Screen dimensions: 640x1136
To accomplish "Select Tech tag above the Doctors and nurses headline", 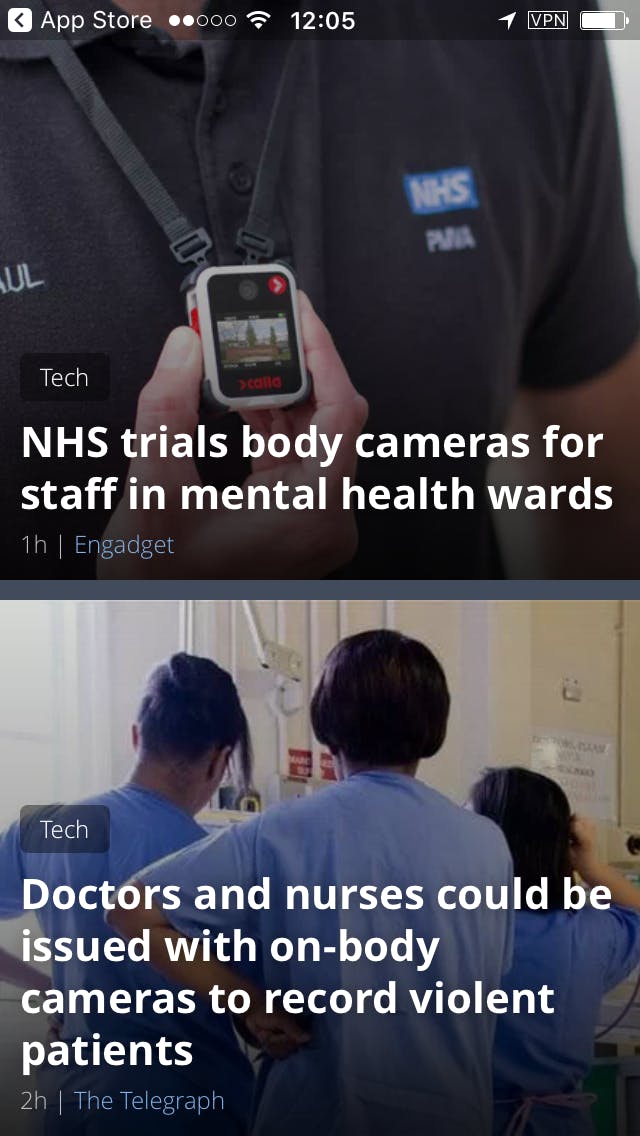I will point(64,830).
